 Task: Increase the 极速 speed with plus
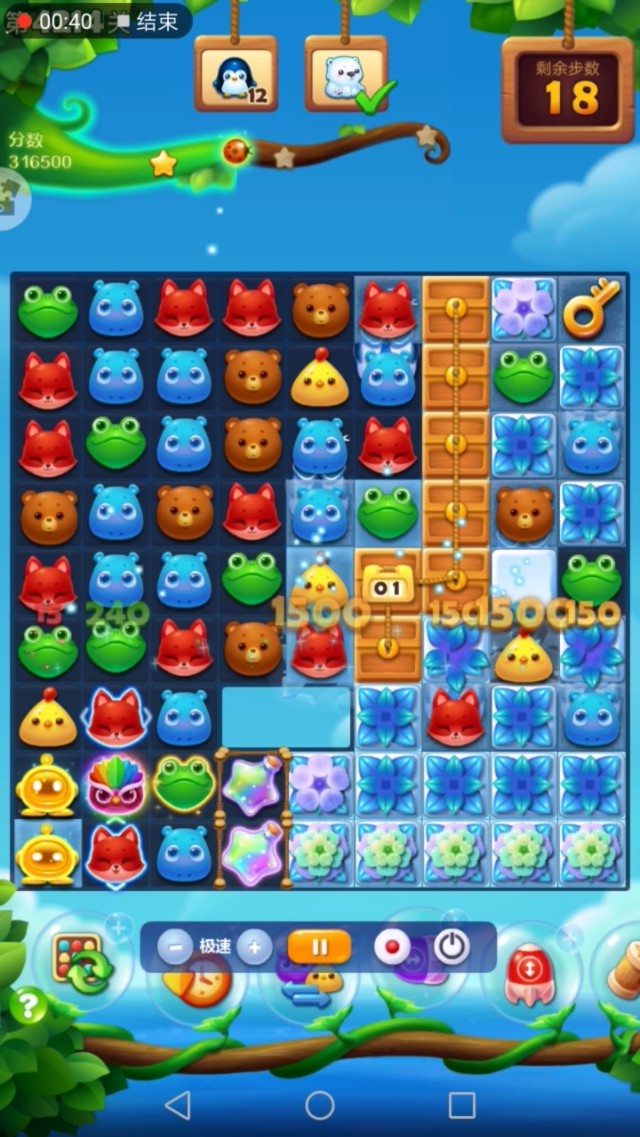point(255,946)
